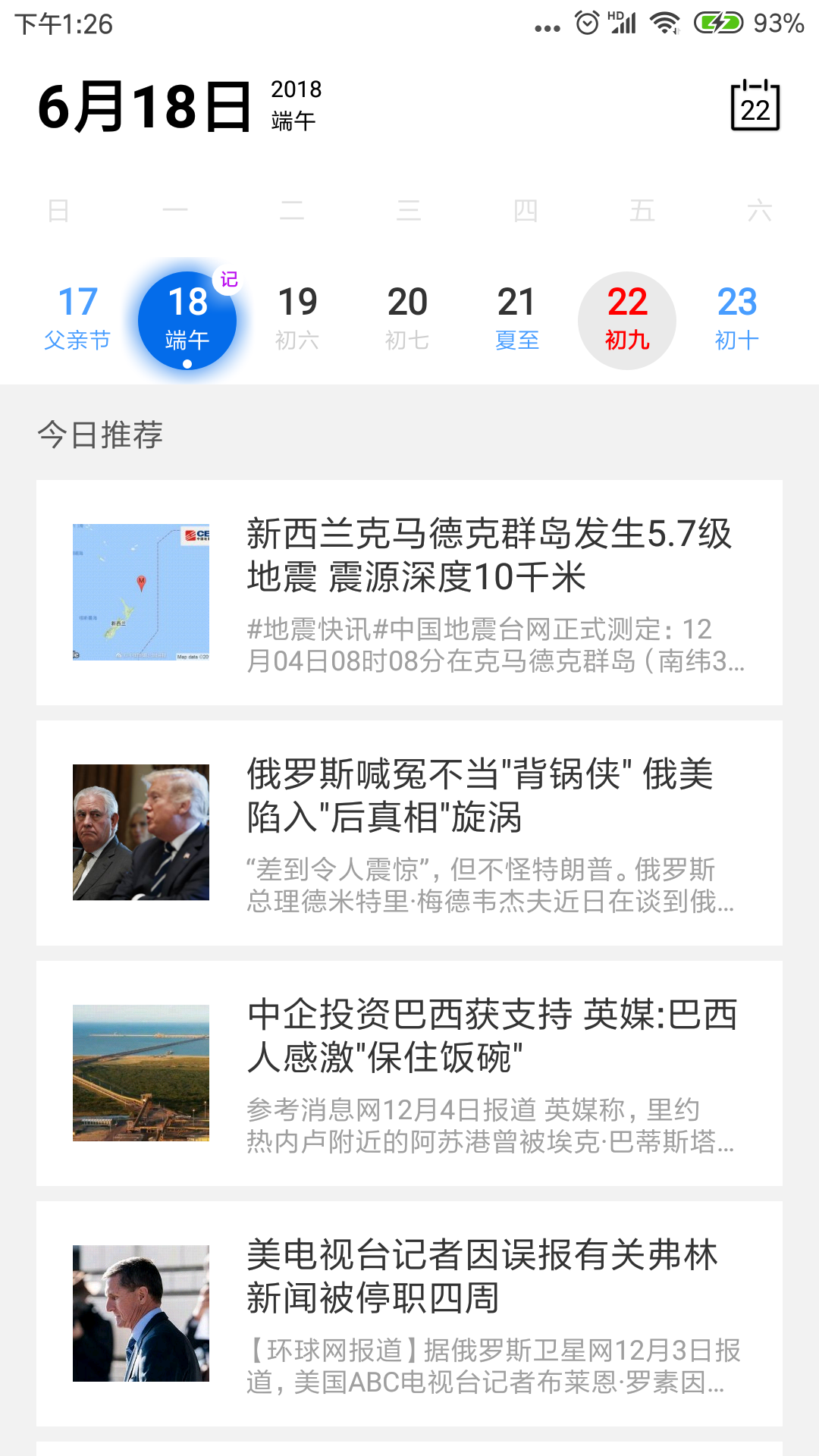
Task: Select June 22 初九
Action: point(627,320)
